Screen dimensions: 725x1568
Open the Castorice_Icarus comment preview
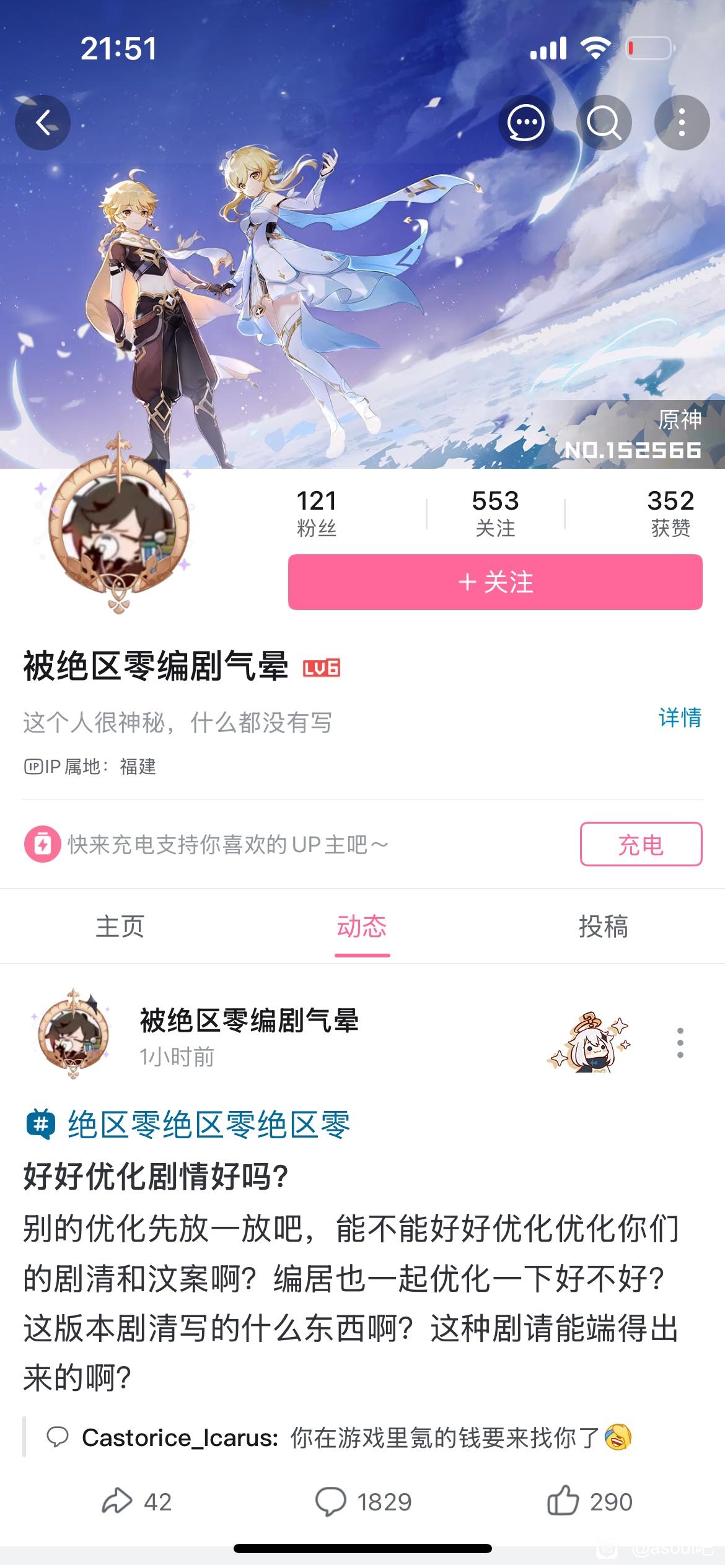338,1437
